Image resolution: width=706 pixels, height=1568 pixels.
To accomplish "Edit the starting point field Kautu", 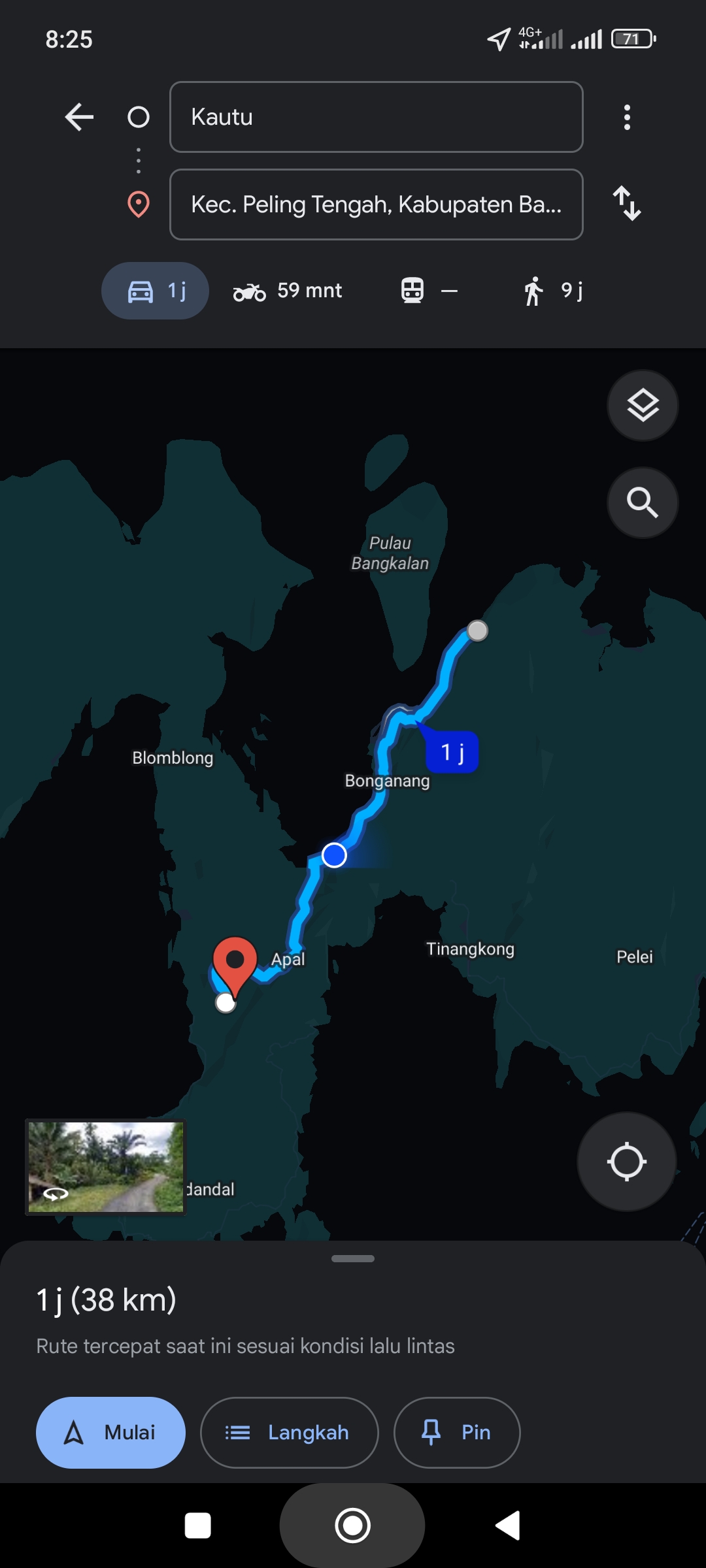I will coord(376,117).
